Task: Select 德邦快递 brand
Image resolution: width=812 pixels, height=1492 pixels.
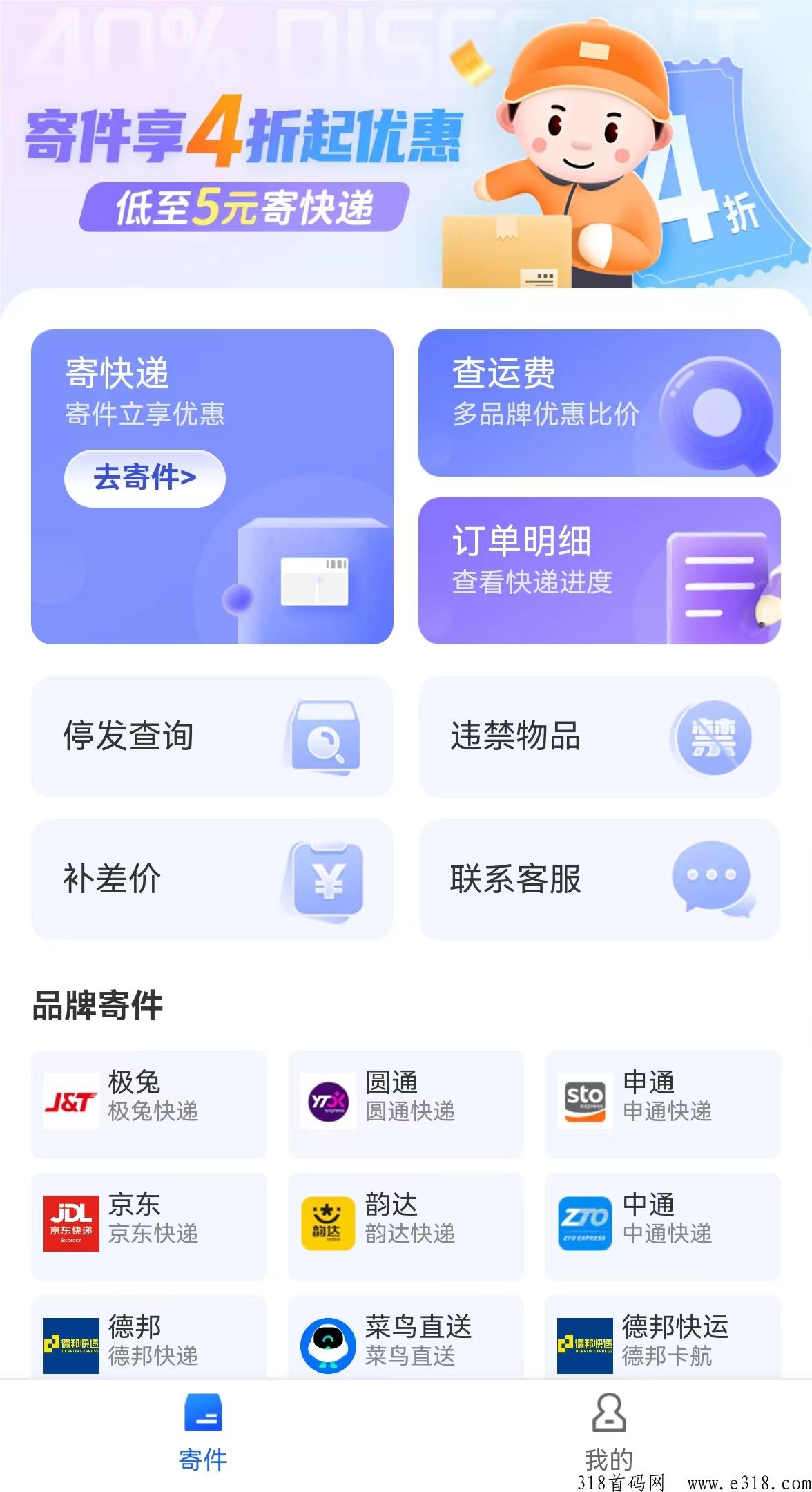Action: [x=149, y=1337]
